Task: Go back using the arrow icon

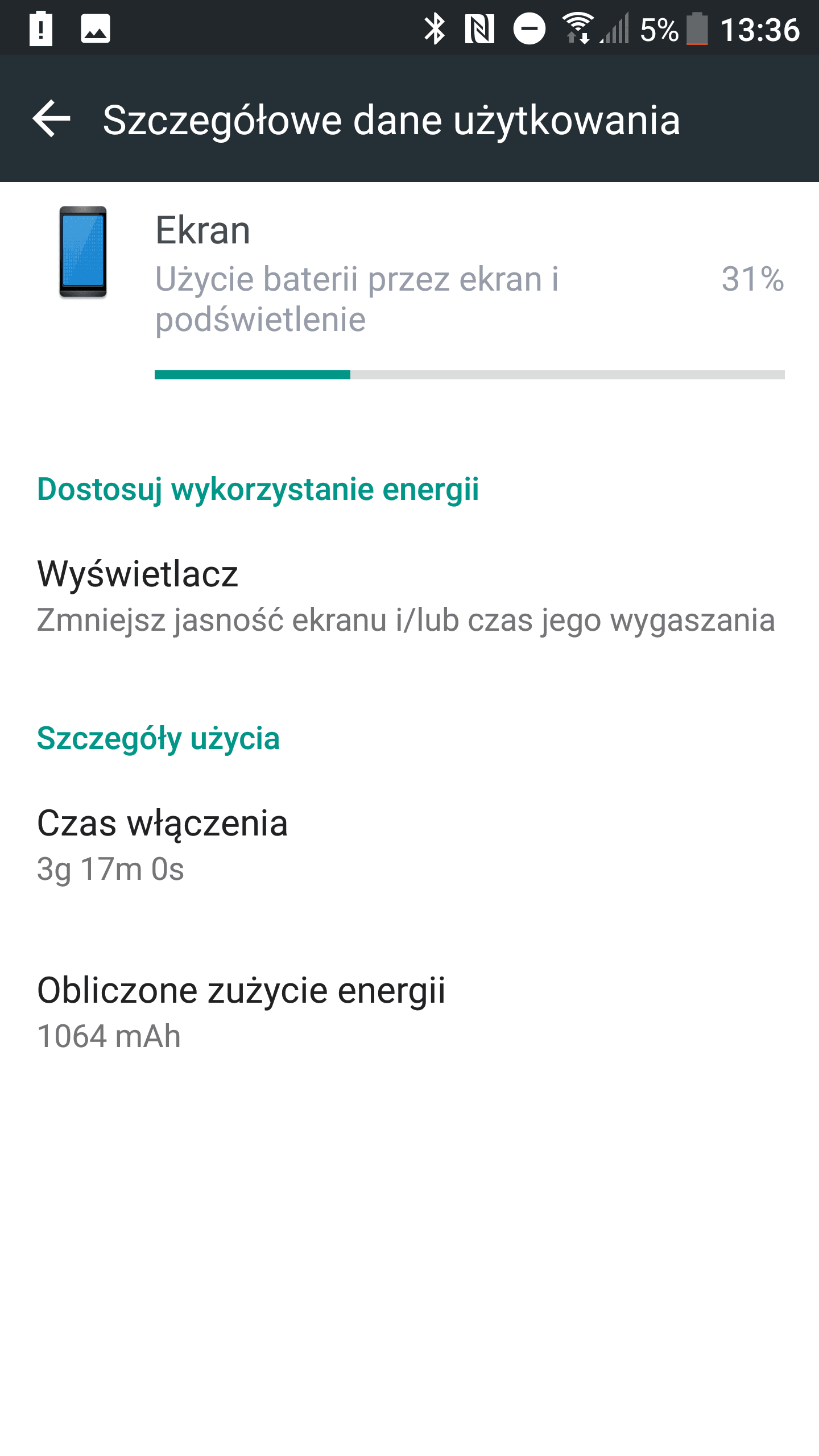Action: coord(51,119)
